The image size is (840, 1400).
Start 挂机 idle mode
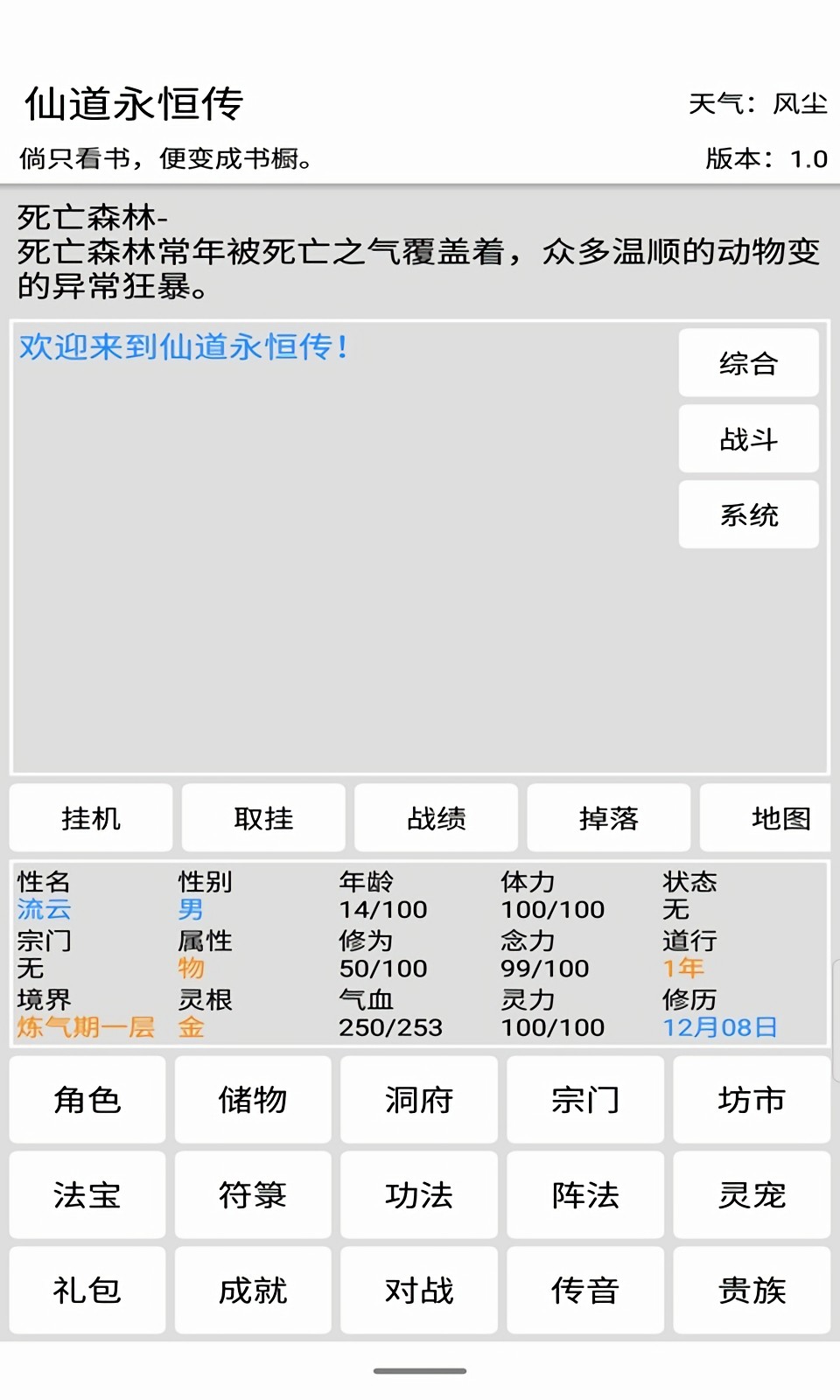pos(91,818)
